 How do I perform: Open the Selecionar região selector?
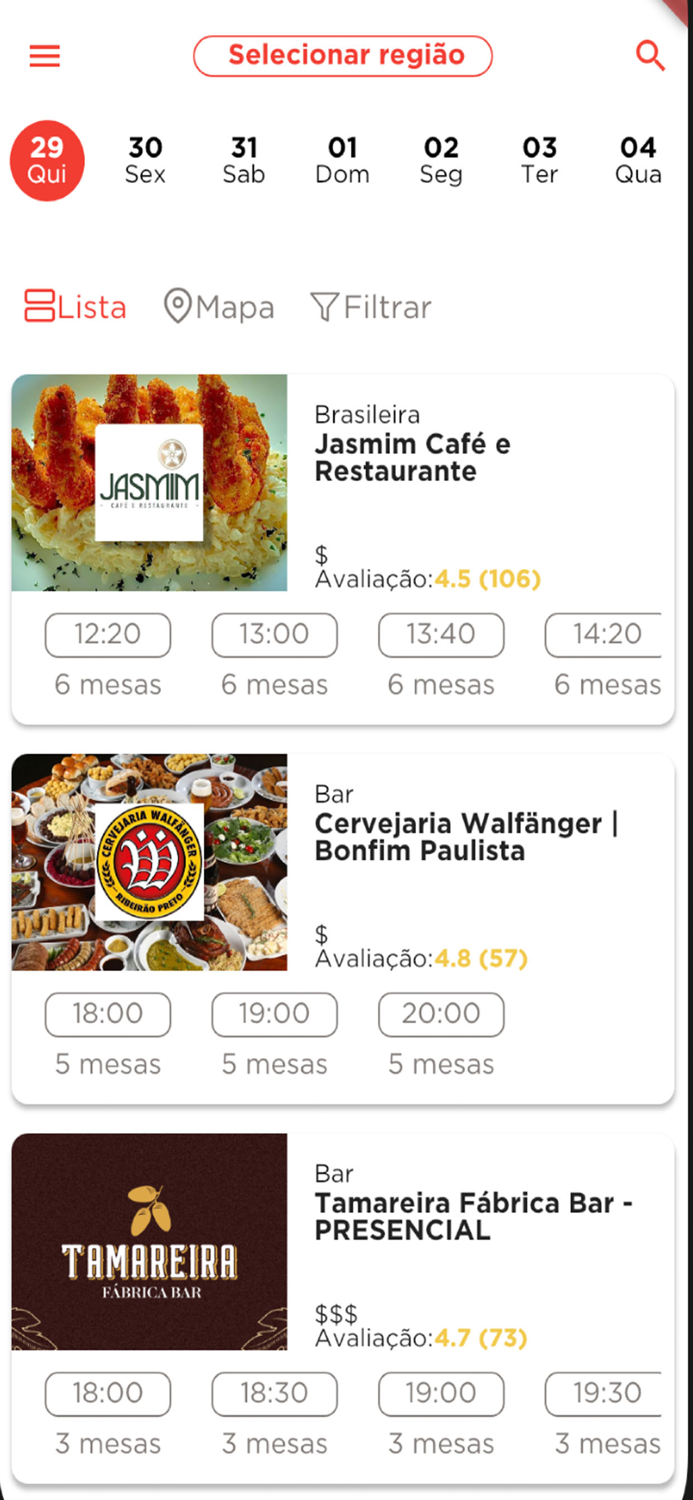tap(343, 56)
